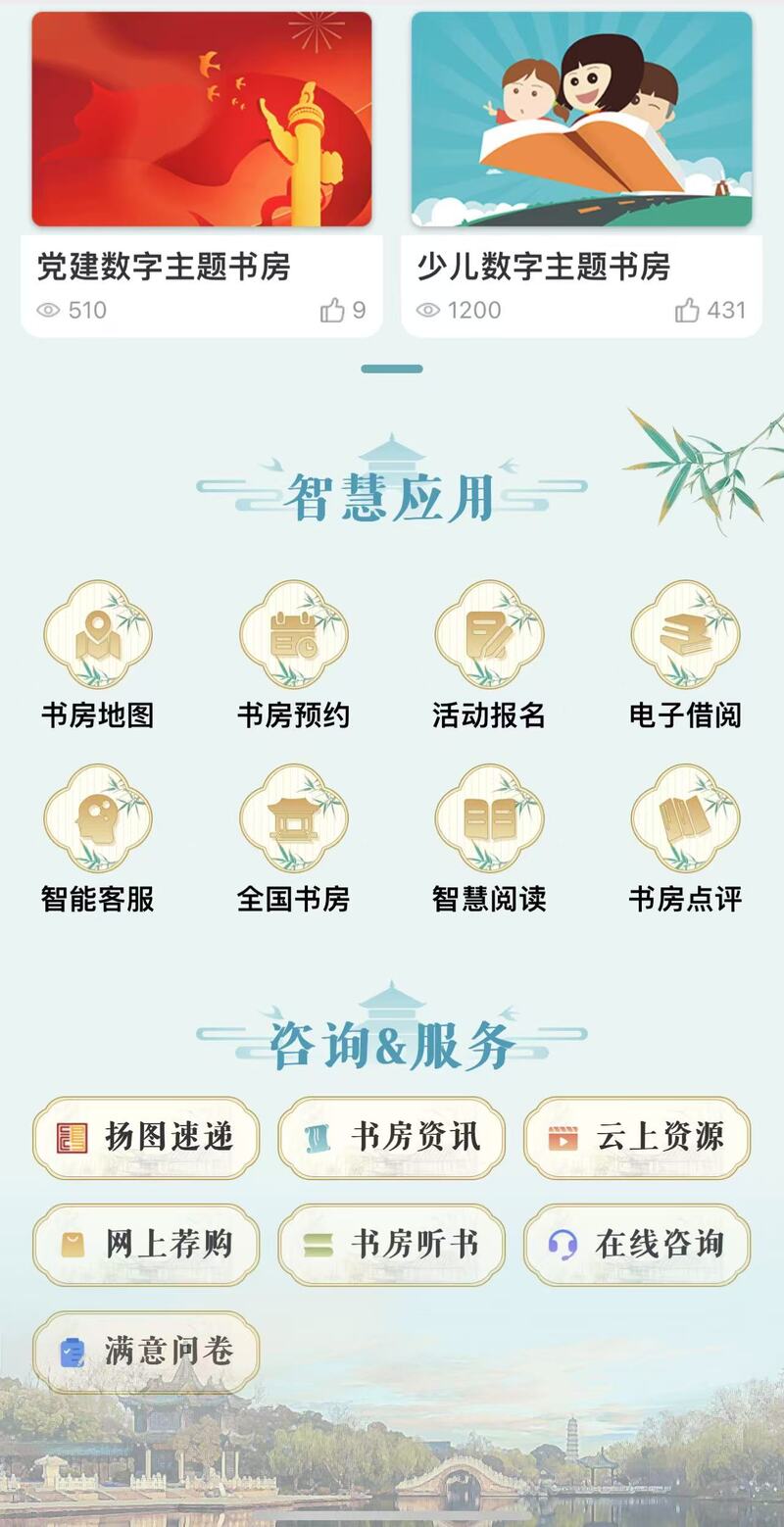784x1527 pixels.
Task: Like the 党建数字主题书房 card
Action: coord(333,311)
